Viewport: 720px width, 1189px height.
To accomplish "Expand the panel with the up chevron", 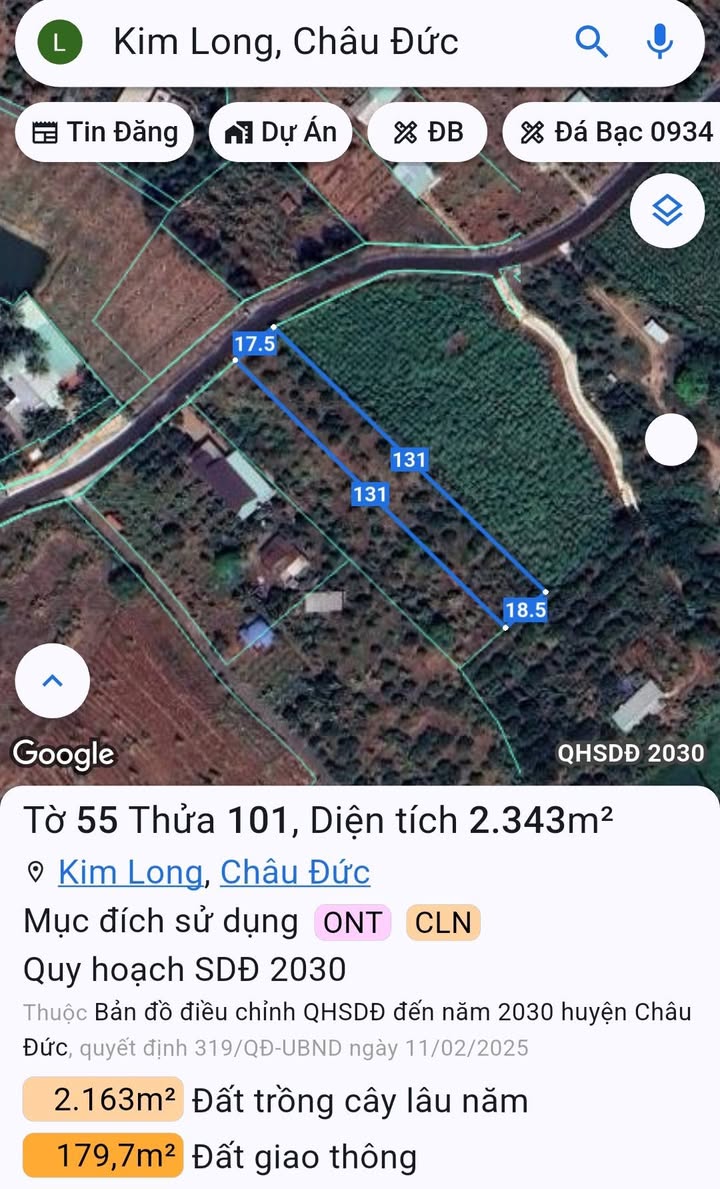I will [x=52, y=680].
